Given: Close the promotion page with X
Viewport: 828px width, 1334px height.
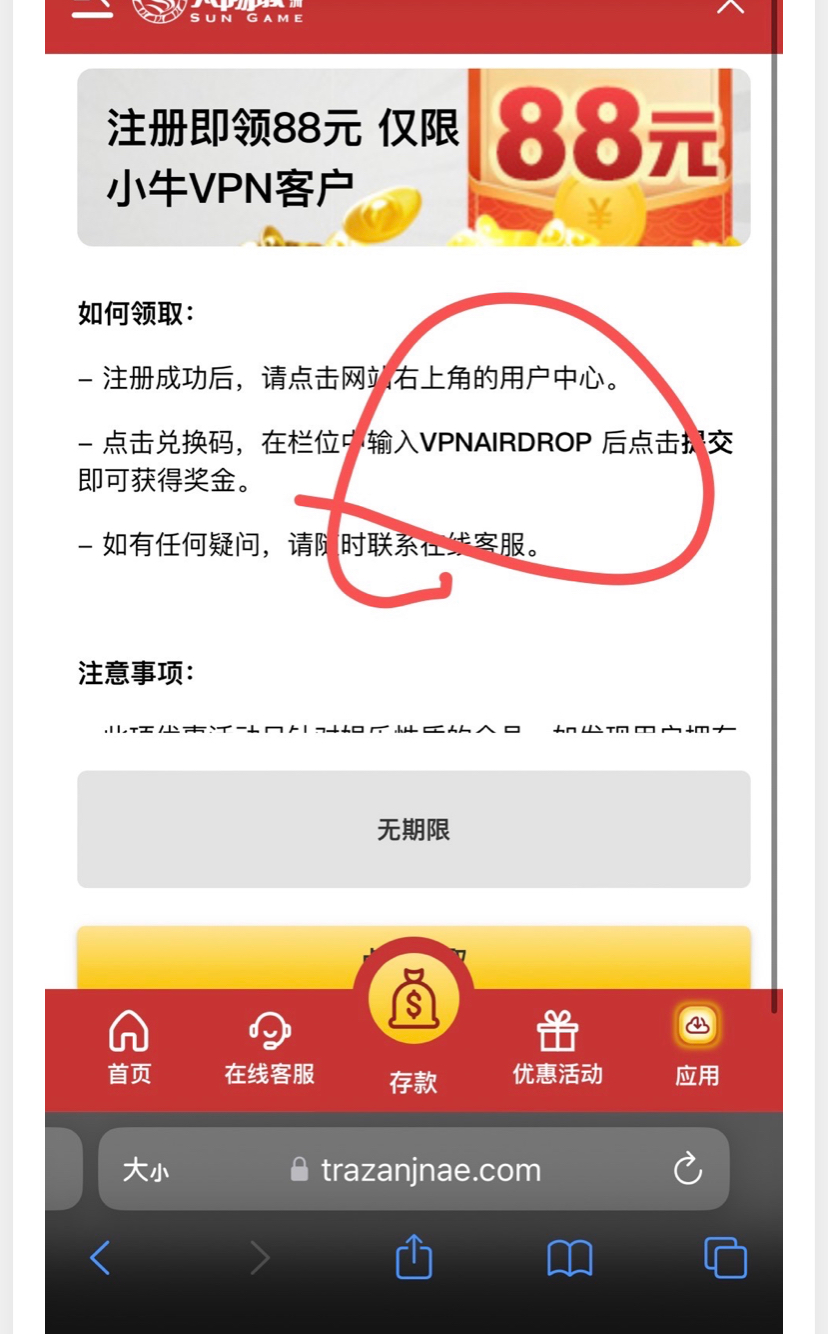Looking at the screenshot, I should coord(730,6).
